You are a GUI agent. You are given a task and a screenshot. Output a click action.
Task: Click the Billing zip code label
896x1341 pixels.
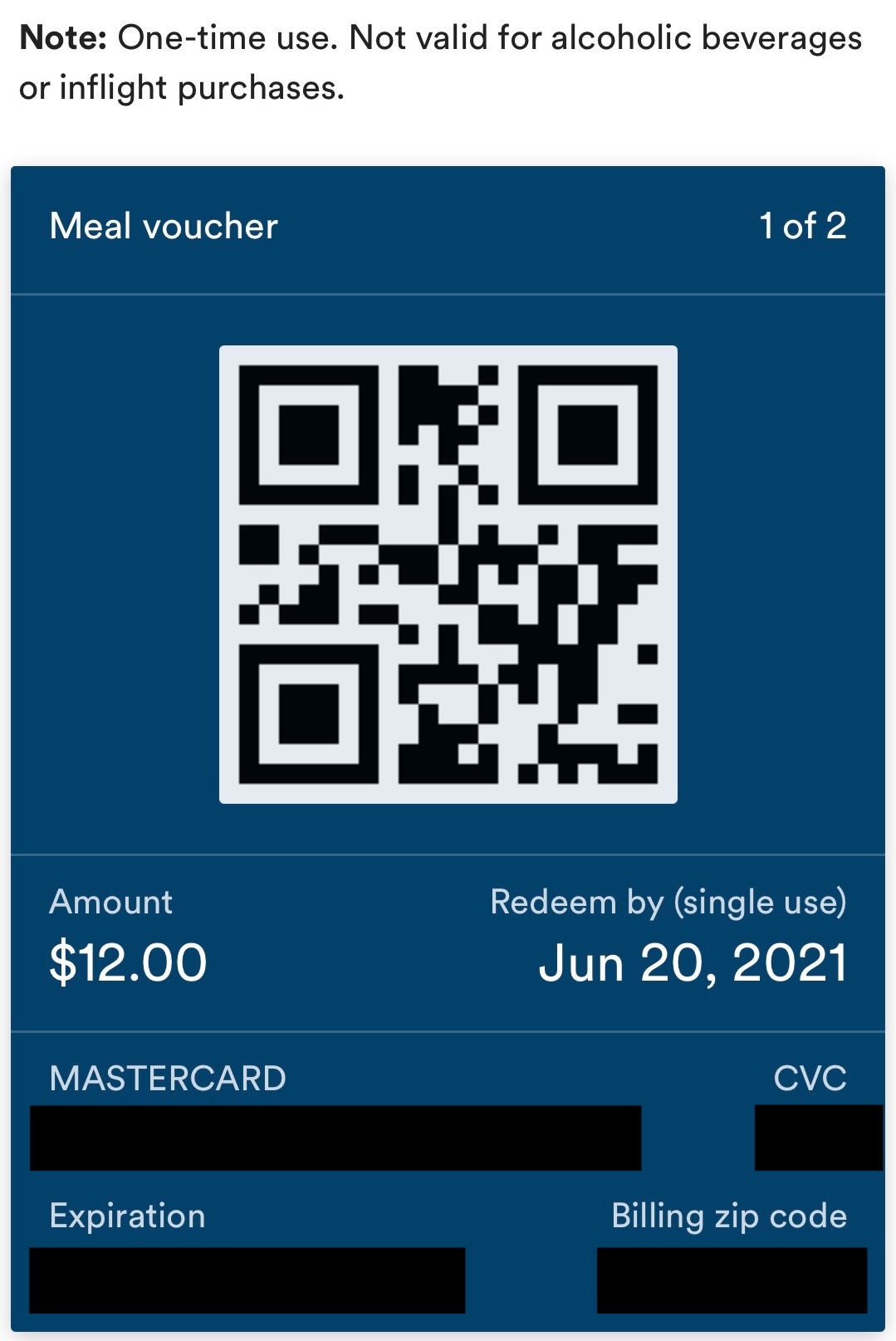[x=728, y=1216]
